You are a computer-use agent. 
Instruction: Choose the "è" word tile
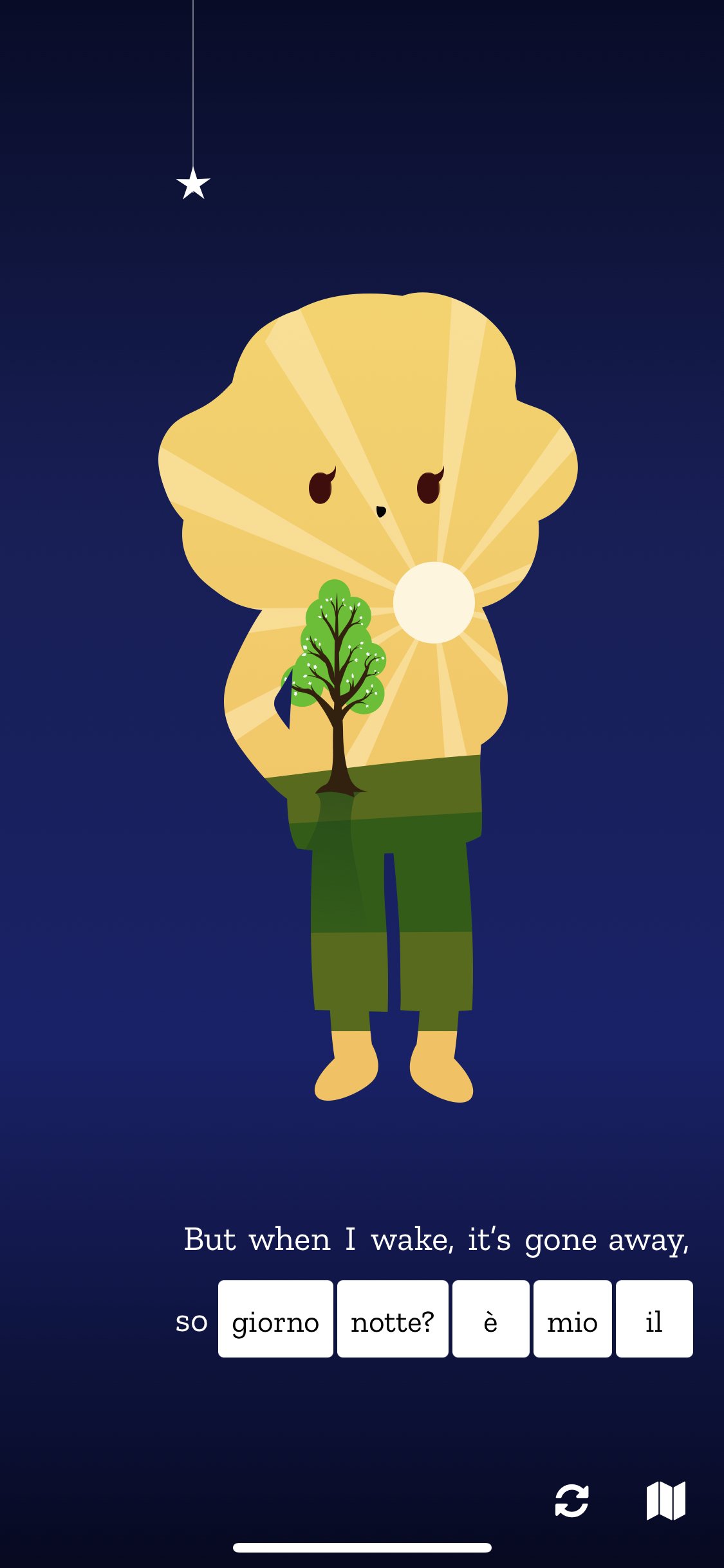click(x=491, y=1319)
